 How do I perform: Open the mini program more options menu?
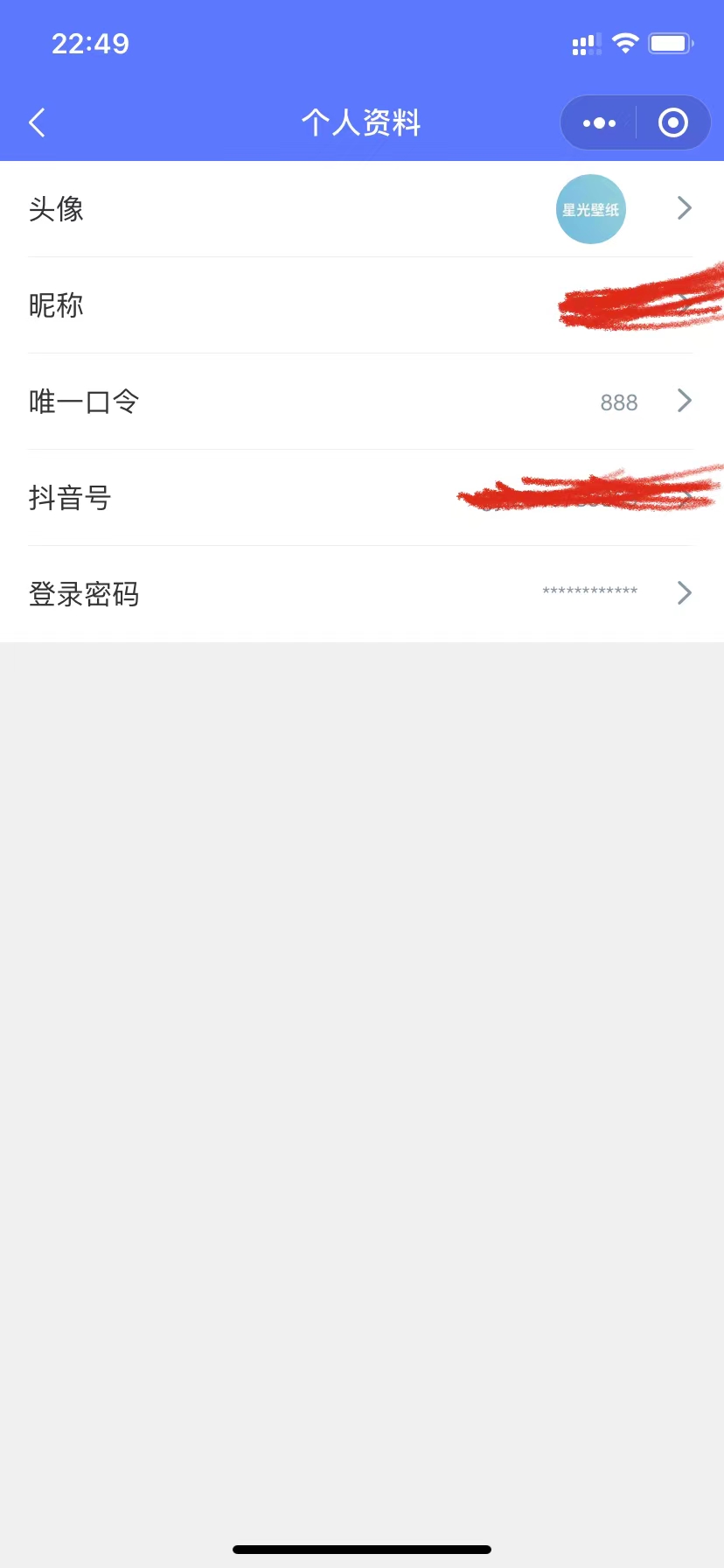click(x=599, y=123)
